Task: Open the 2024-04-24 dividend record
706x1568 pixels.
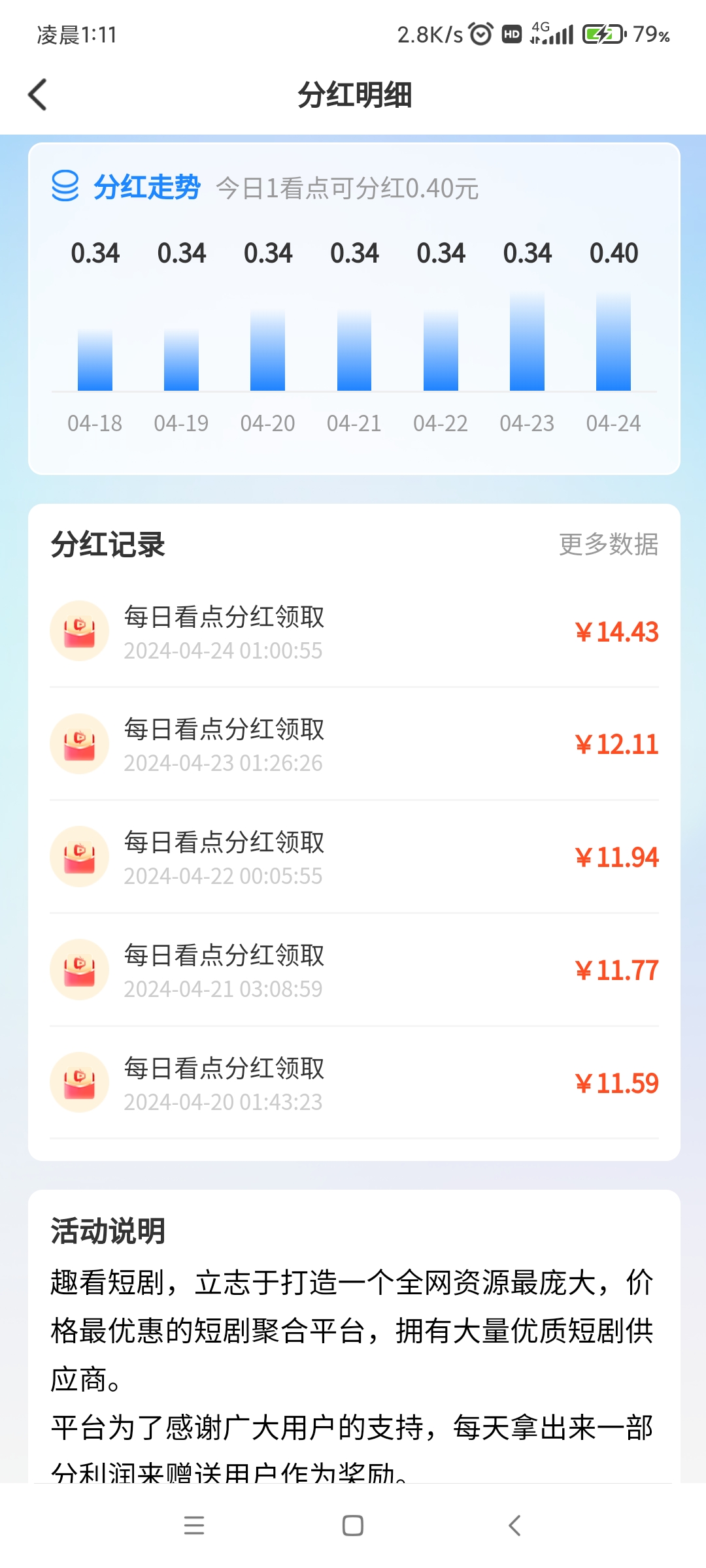Action: coord(354,631)
